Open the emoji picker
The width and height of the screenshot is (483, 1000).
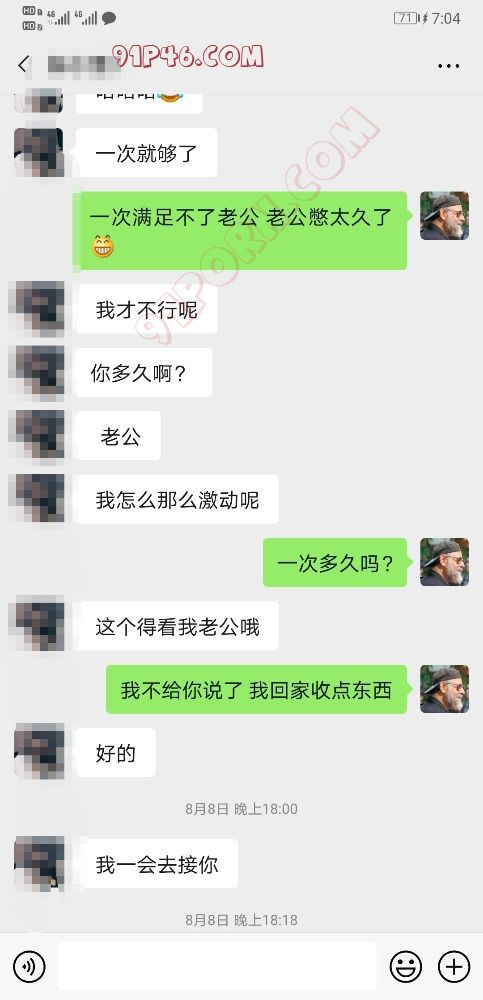click(x=406, y=966)
